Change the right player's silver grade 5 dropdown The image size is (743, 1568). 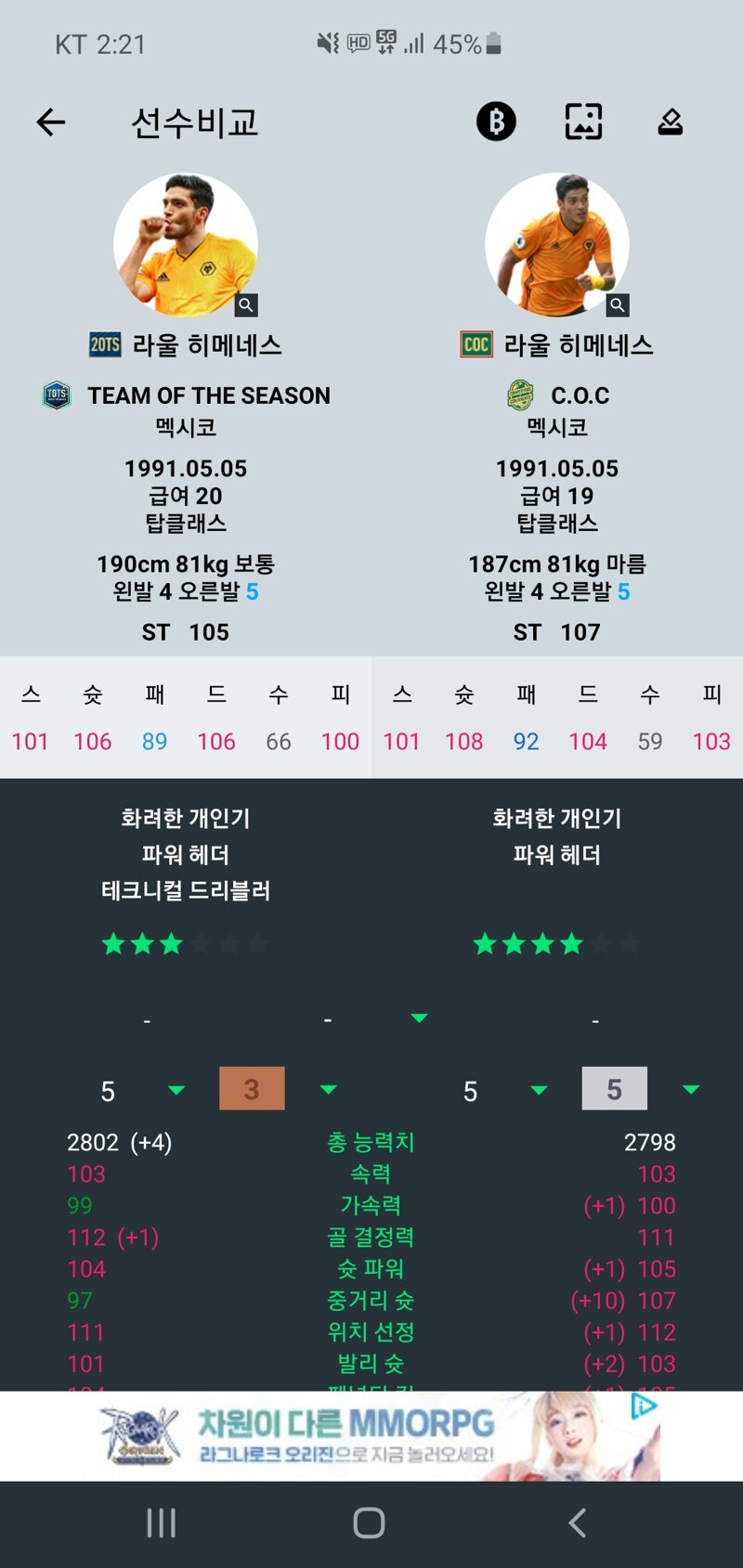690,1090
